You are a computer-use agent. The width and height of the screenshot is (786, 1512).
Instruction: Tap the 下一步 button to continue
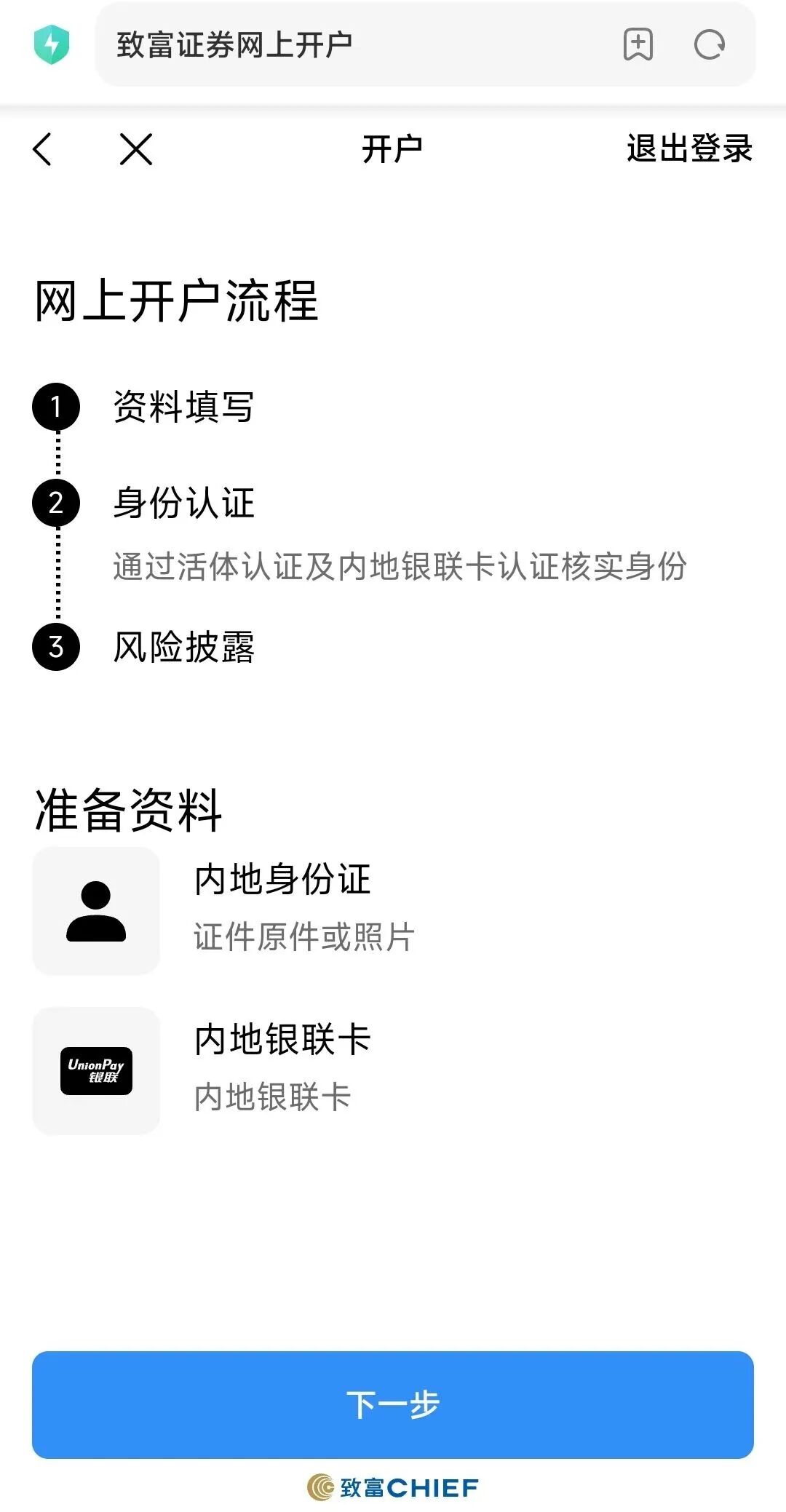393,1404
